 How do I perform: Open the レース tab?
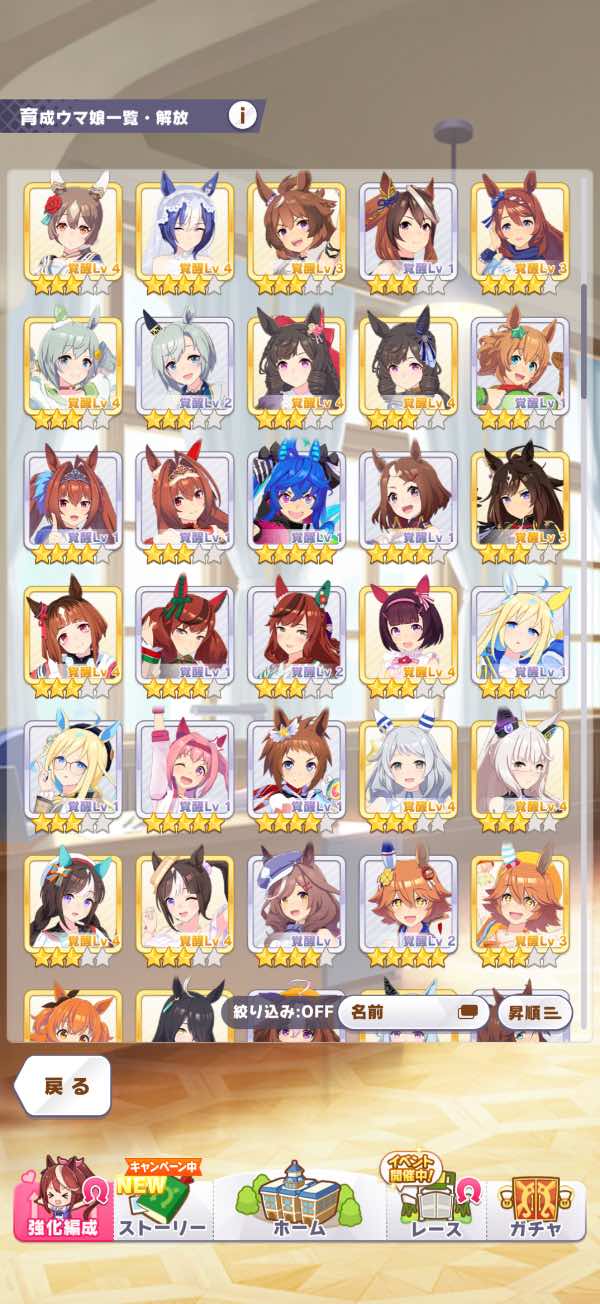pos(436,1205)
